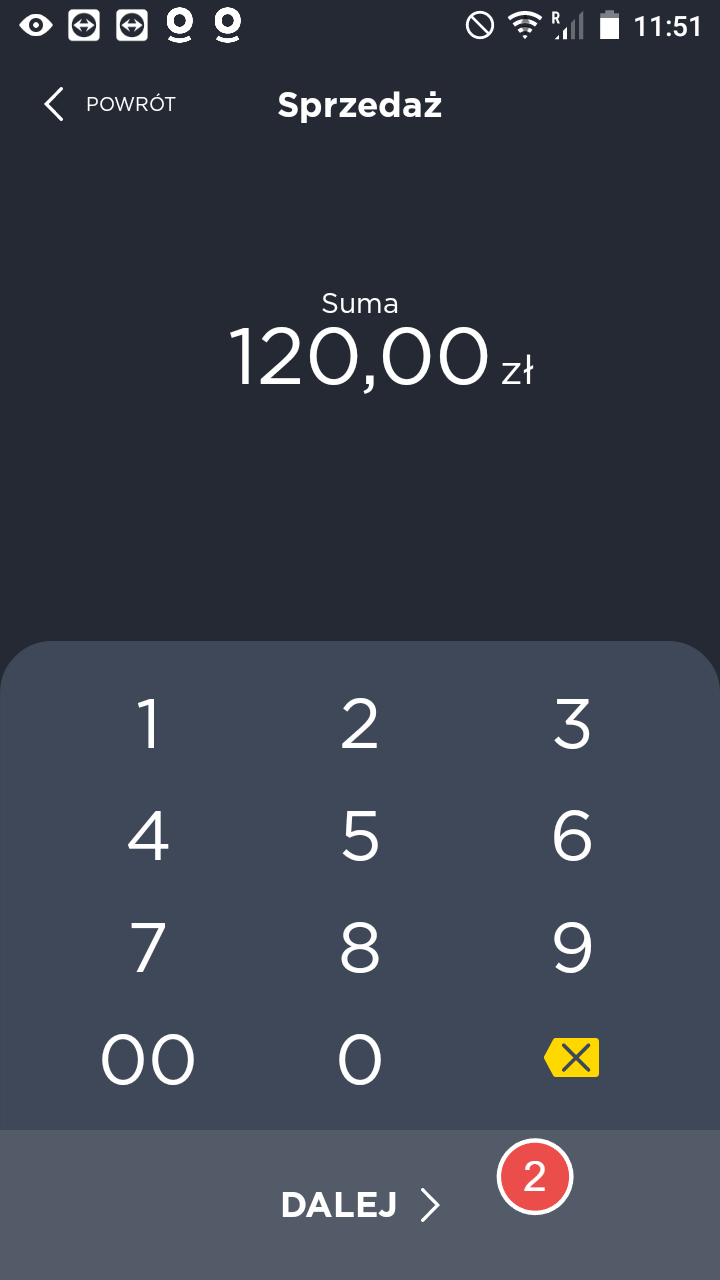Enter digit 9 on the keypad
The height and width of the screenshot is (1280, 720).
coord(572,948)
